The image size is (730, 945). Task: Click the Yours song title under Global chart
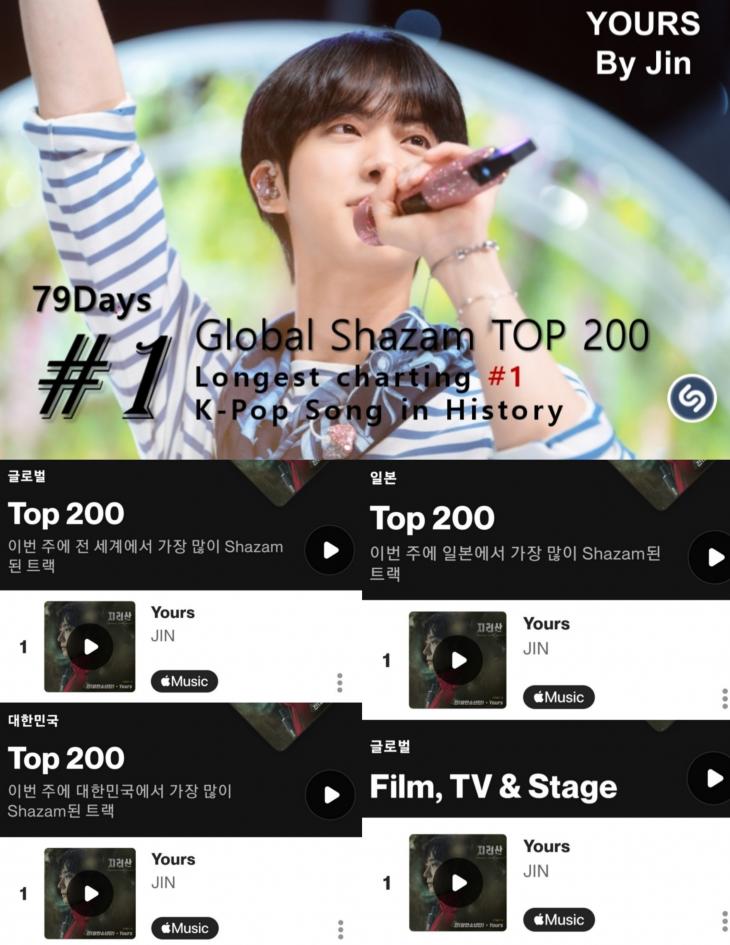(174, 612)
